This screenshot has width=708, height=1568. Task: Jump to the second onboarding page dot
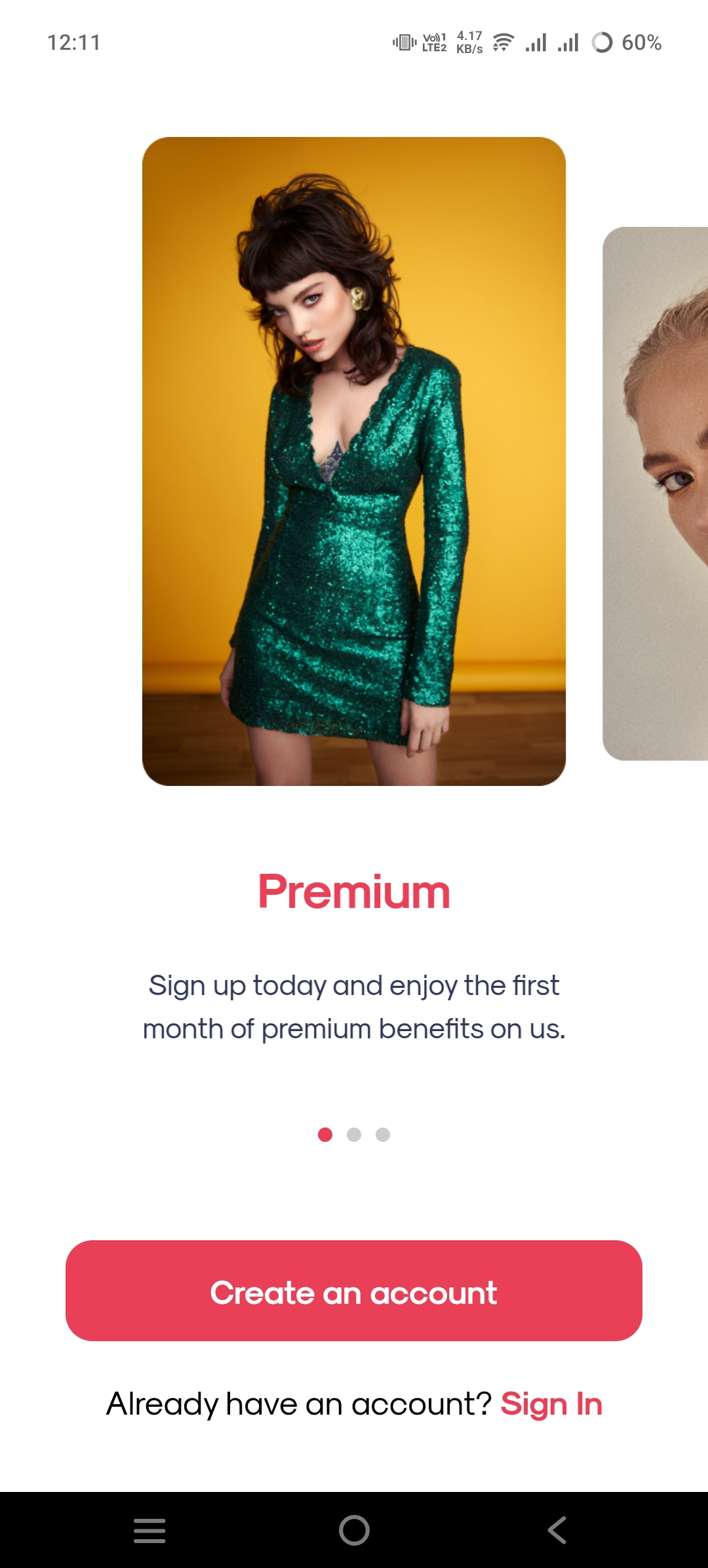click(x=354, y=1135)
